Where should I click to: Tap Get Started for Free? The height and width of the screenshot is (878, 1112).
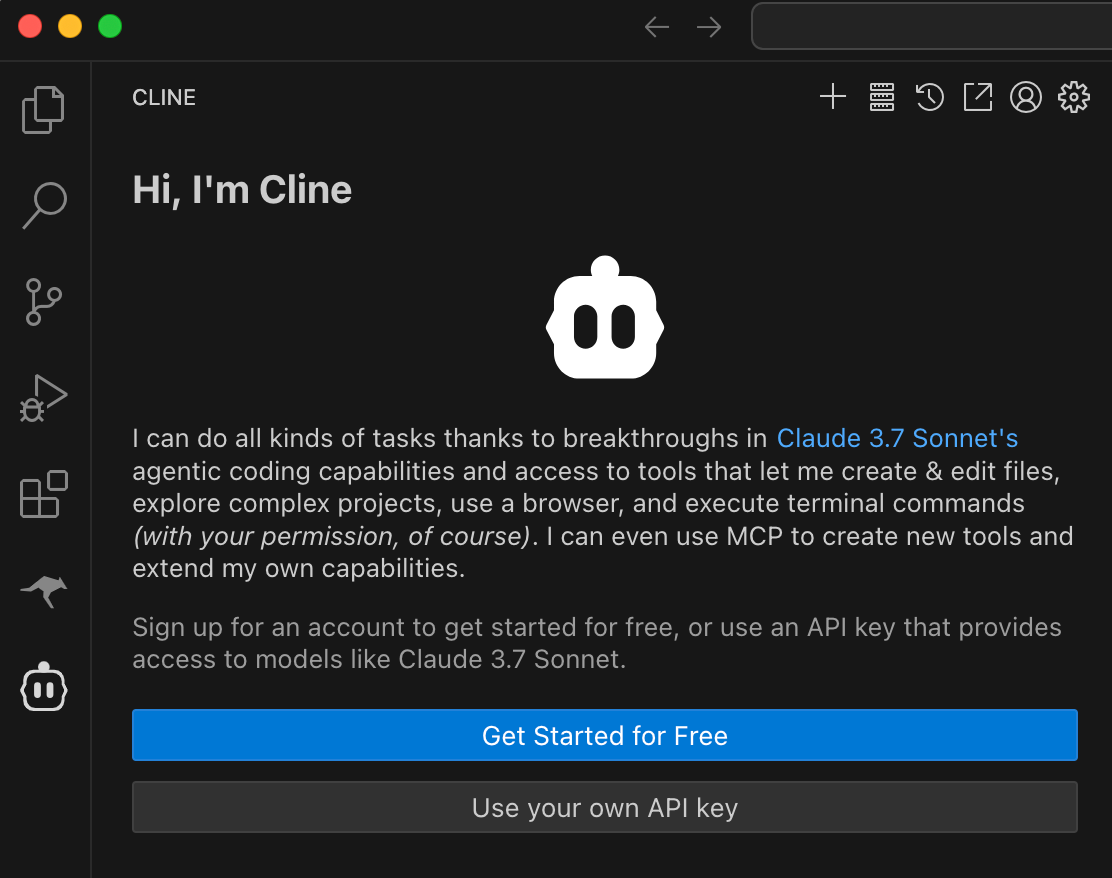(x=604, y=736)
